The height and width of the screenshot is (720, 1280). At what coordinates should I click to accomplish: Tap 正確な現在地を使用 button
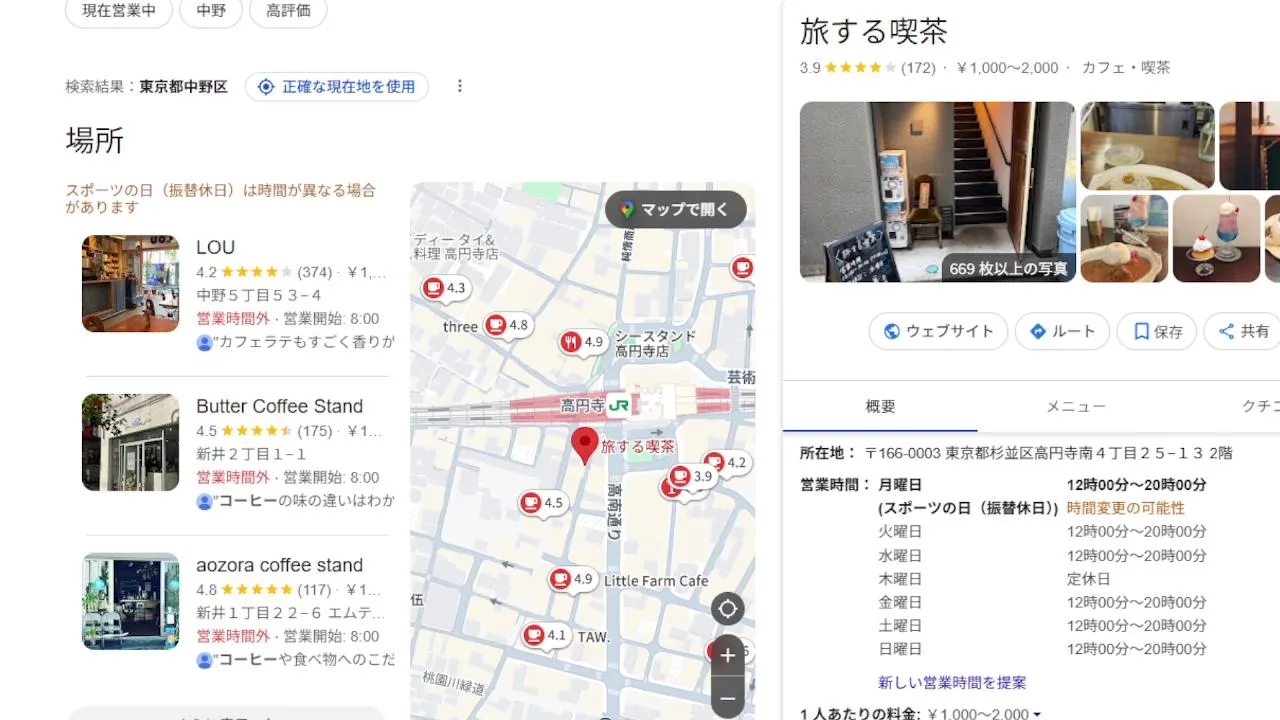click(x=337, y=87)
